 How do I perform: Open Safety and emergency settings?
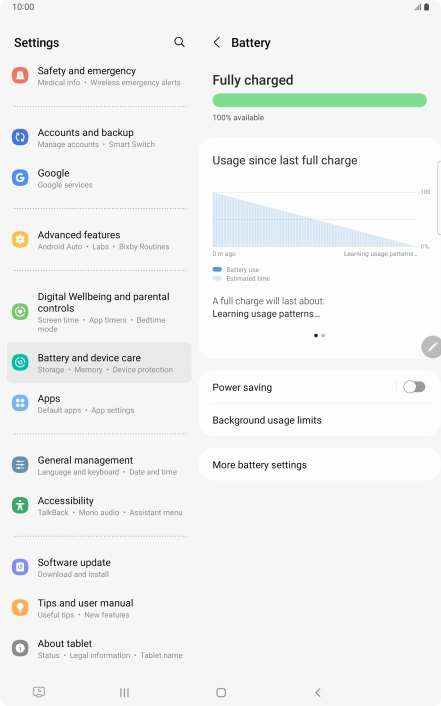coord(99,76)
